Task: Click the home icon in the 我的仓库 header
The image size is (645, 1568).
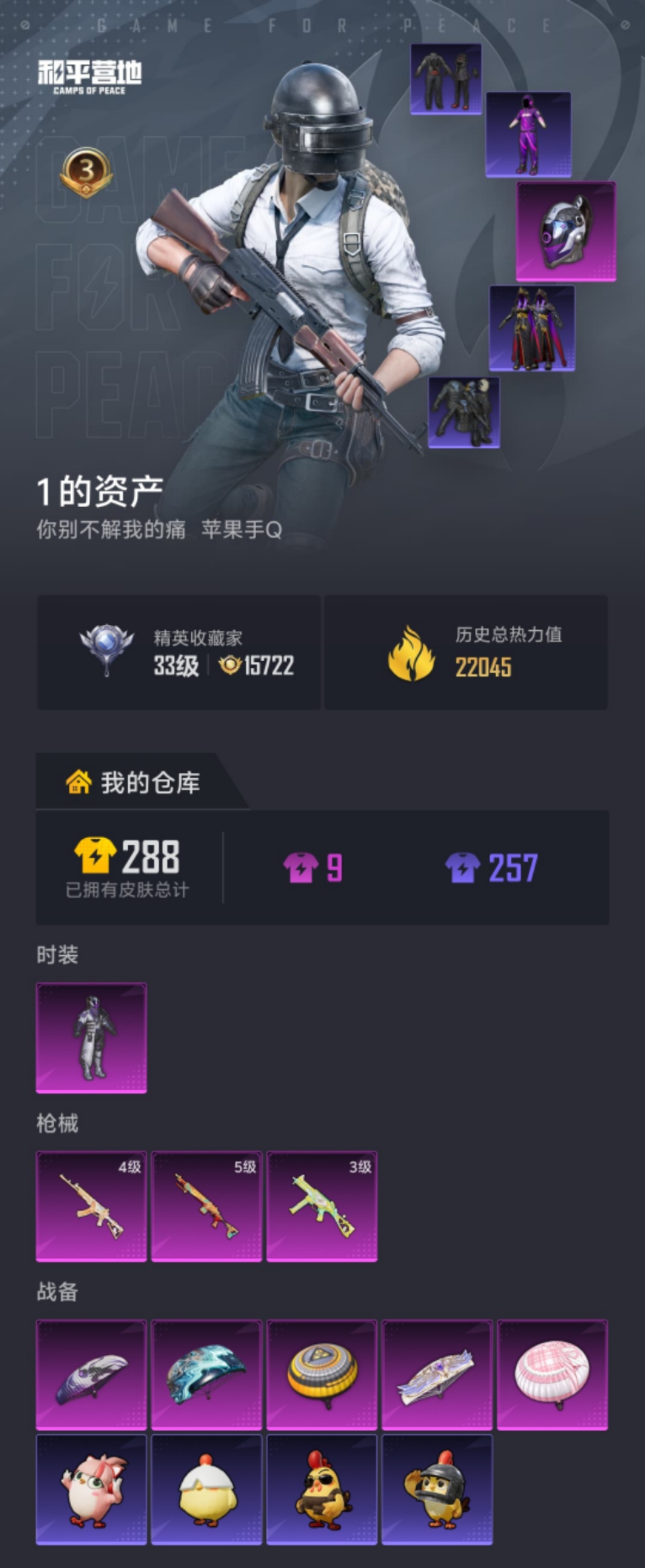Action: [x=79, y=784]
